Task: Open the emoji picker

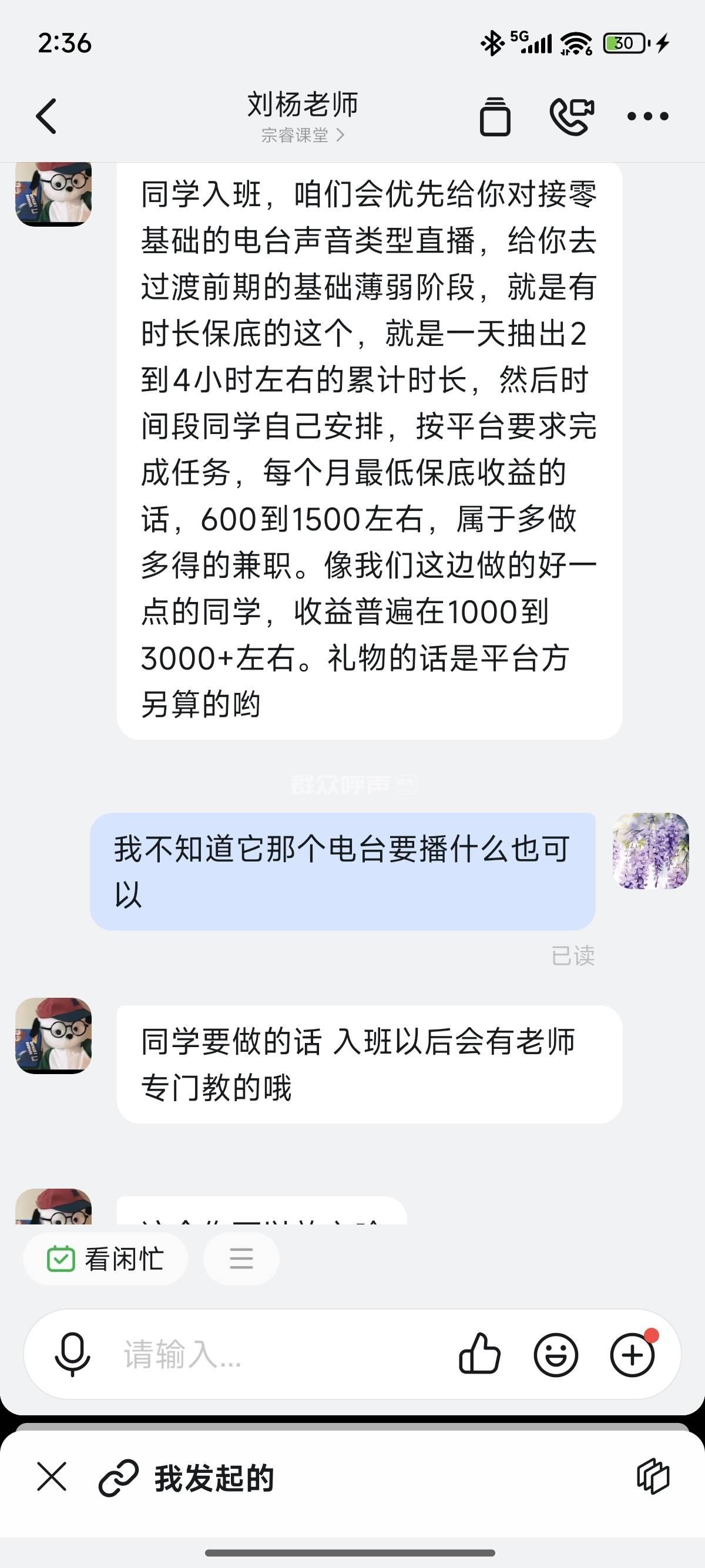Action: [555, 1354]
